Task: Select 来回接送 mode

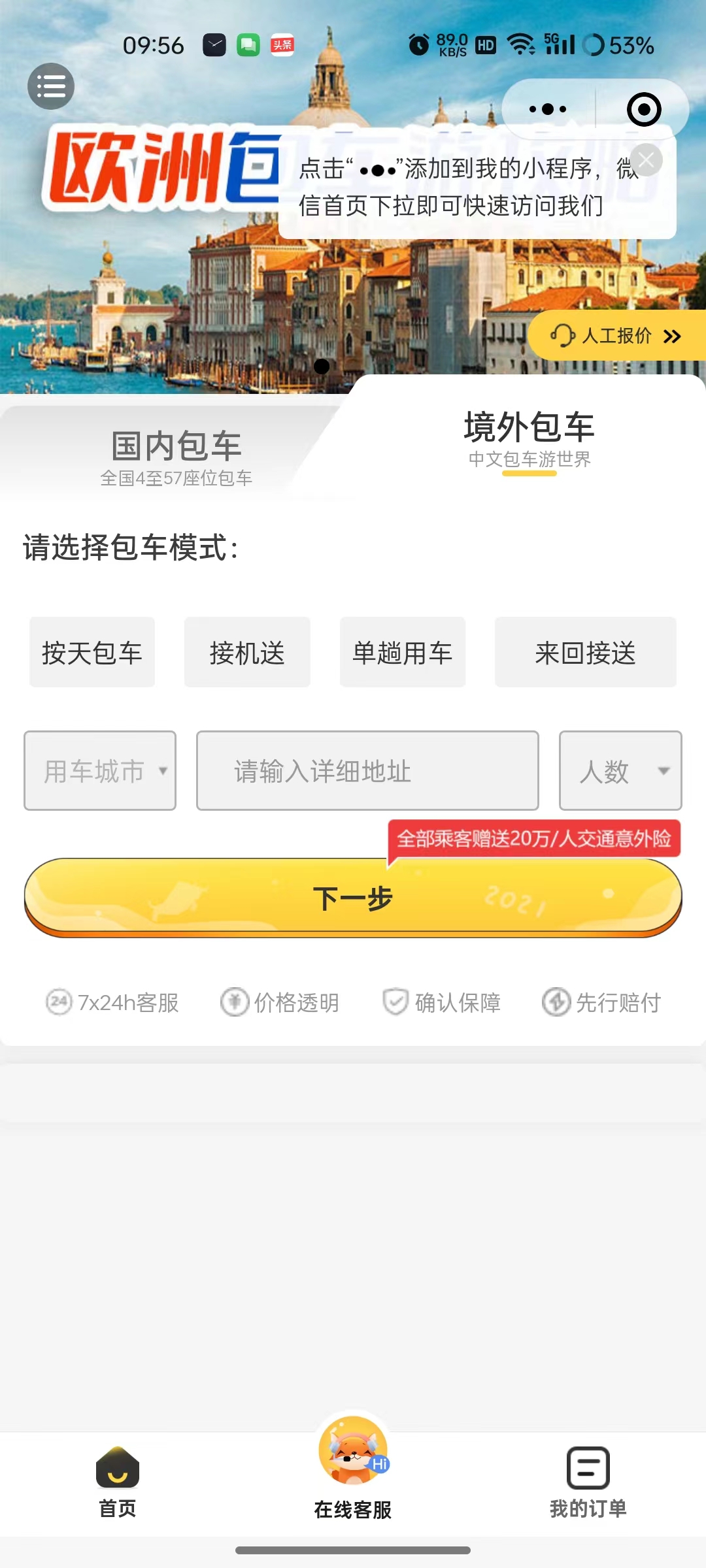Action: coord(585,652)
